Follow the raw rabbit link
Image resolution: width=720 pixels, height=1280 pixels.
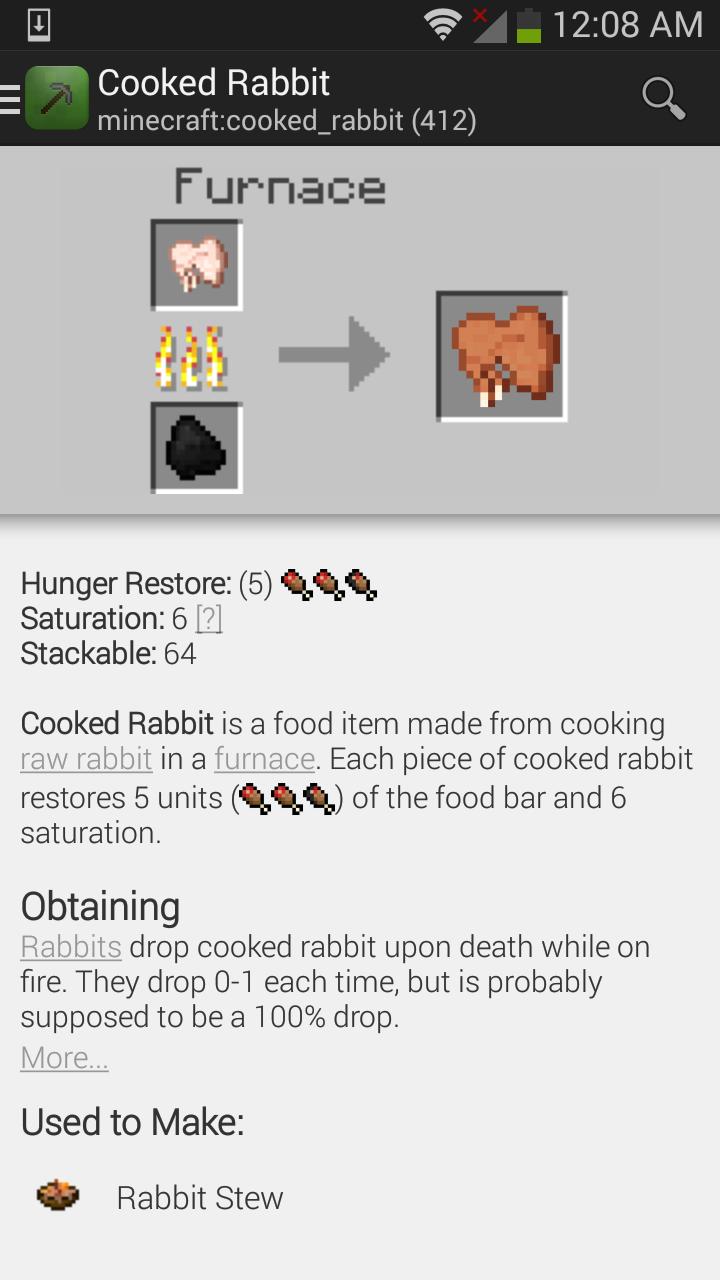click(86, 759)
